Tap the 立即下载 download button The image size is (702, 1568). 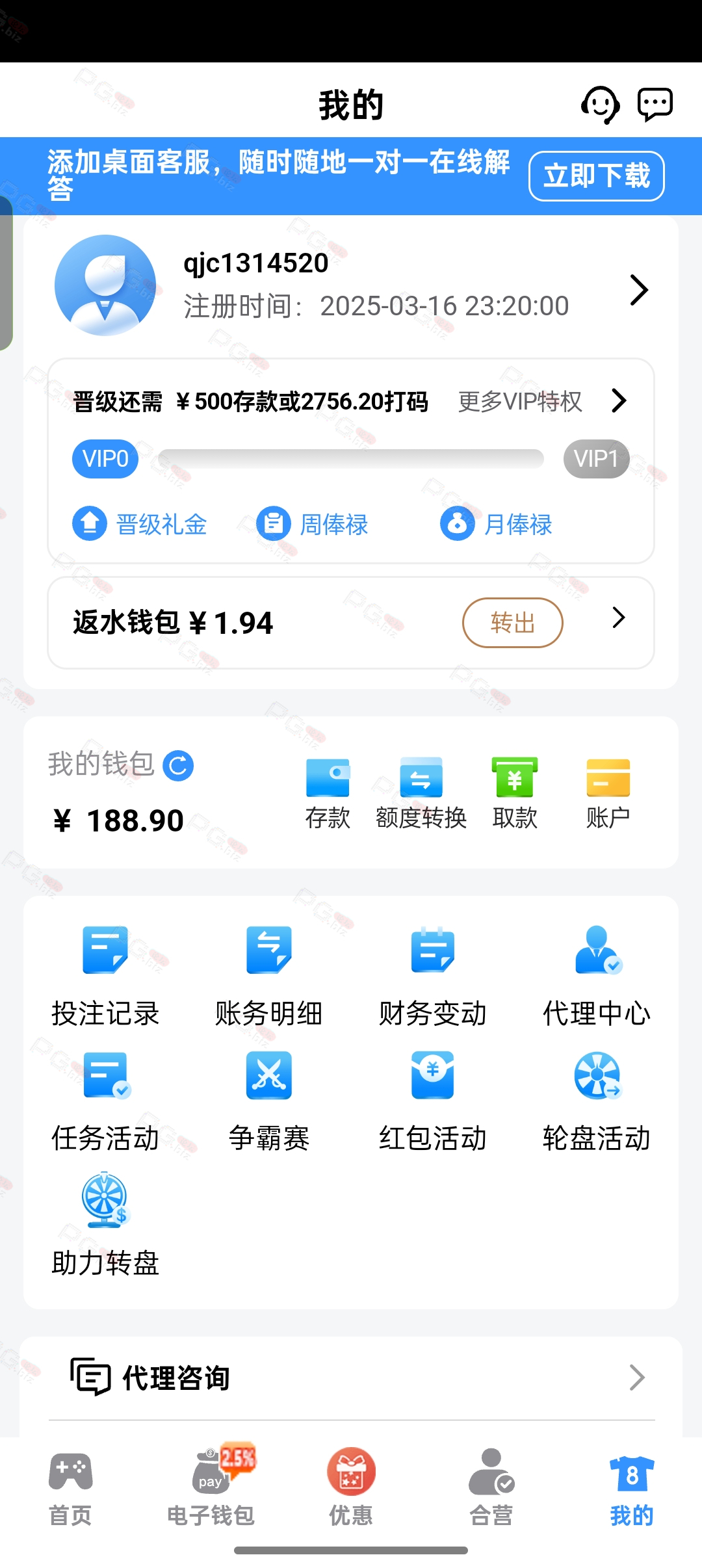[596, 176]
